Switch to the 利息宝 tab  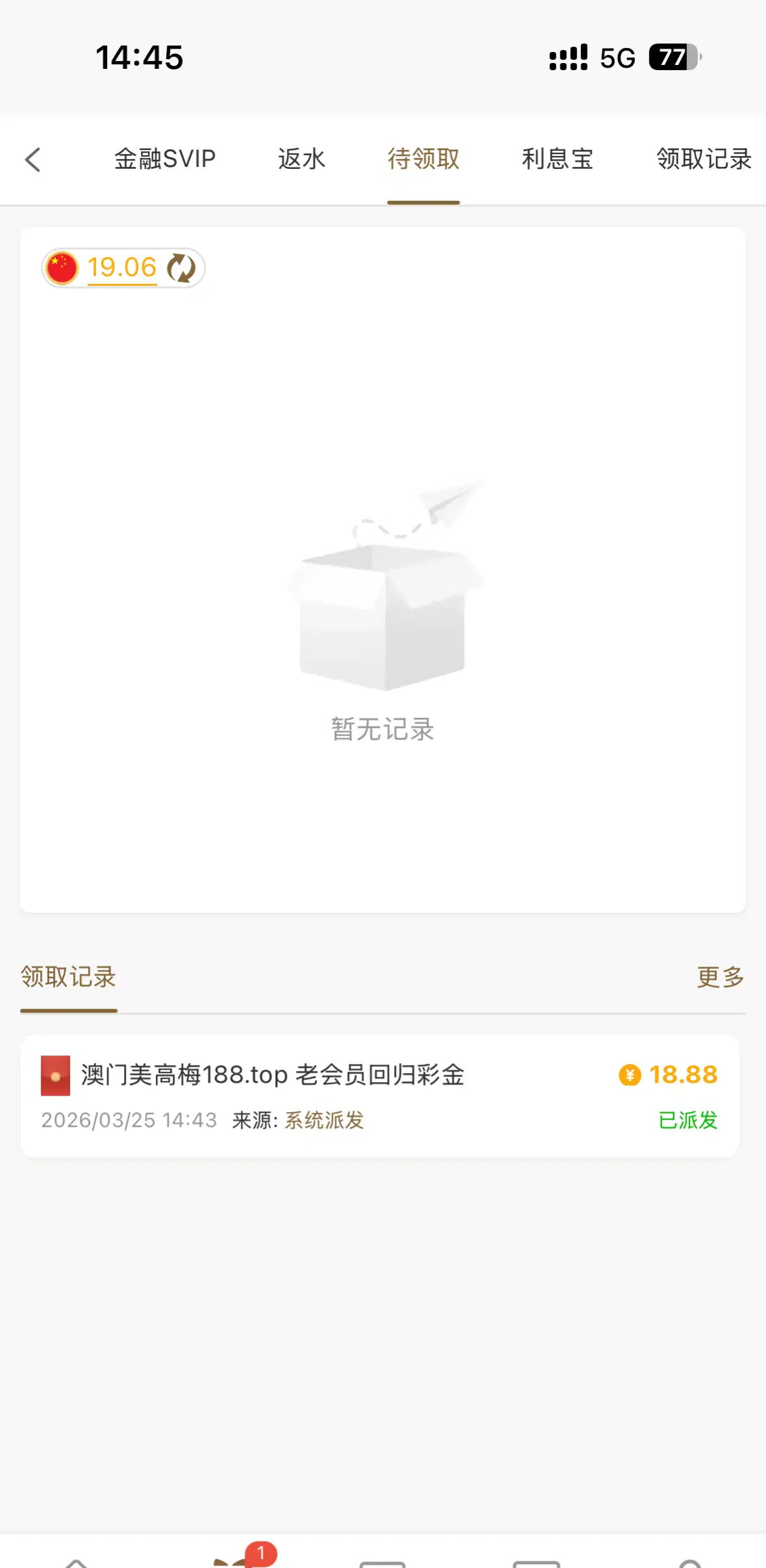click(558, 159)
